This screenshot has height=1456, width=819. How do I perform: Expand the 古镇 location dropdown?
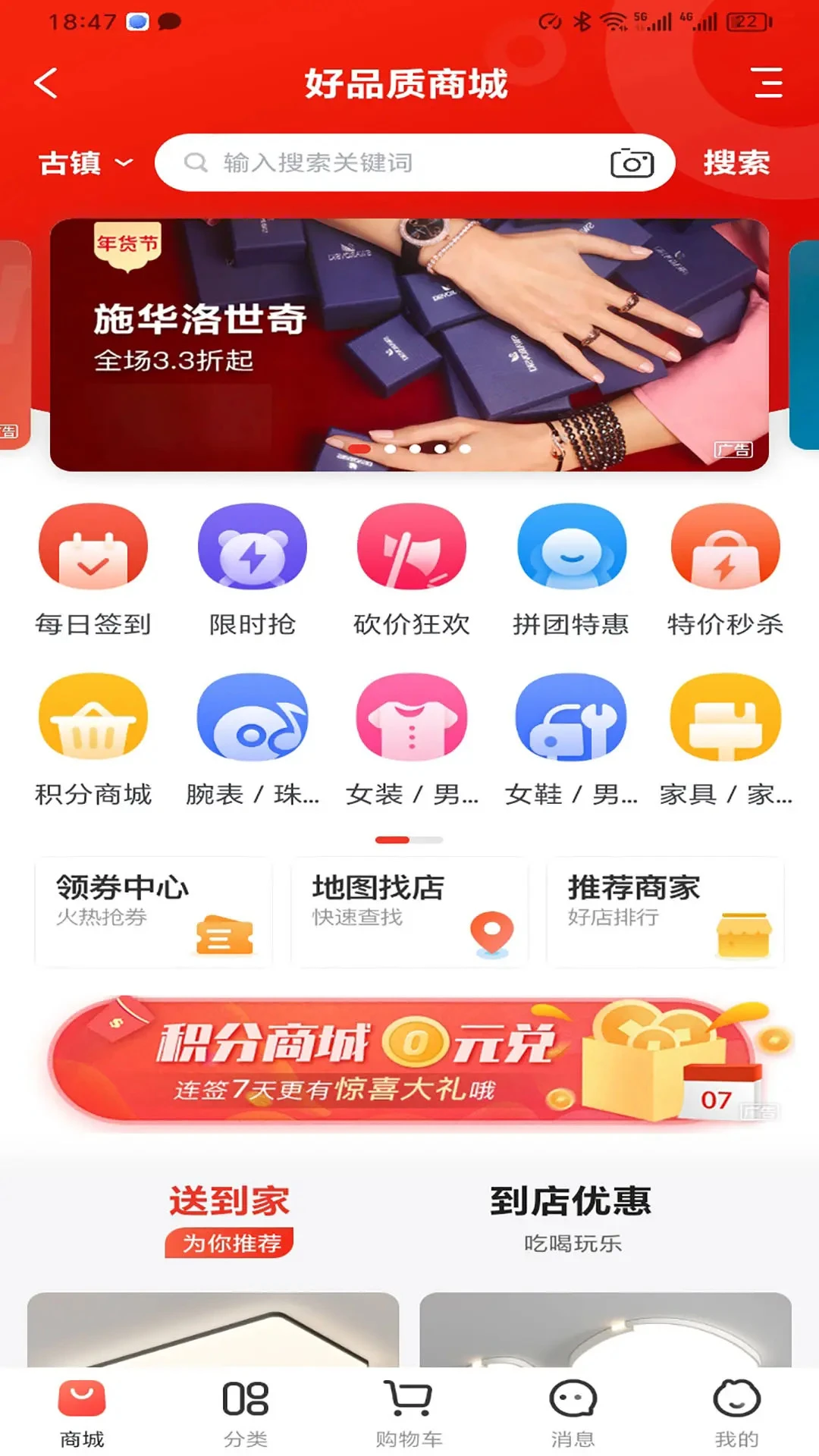[x=85, y=163]
